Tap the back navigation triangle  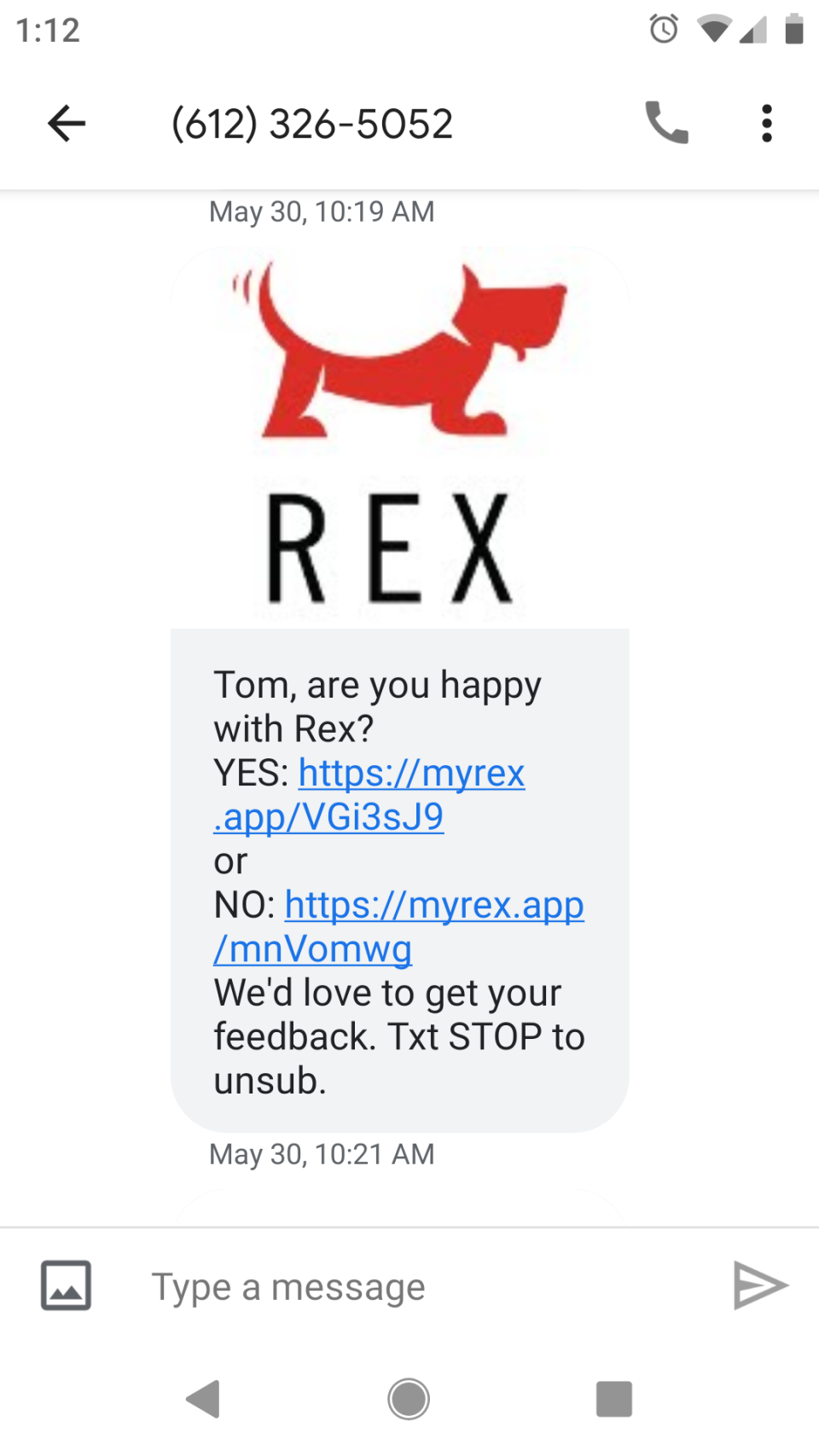tap(203, 1398)
